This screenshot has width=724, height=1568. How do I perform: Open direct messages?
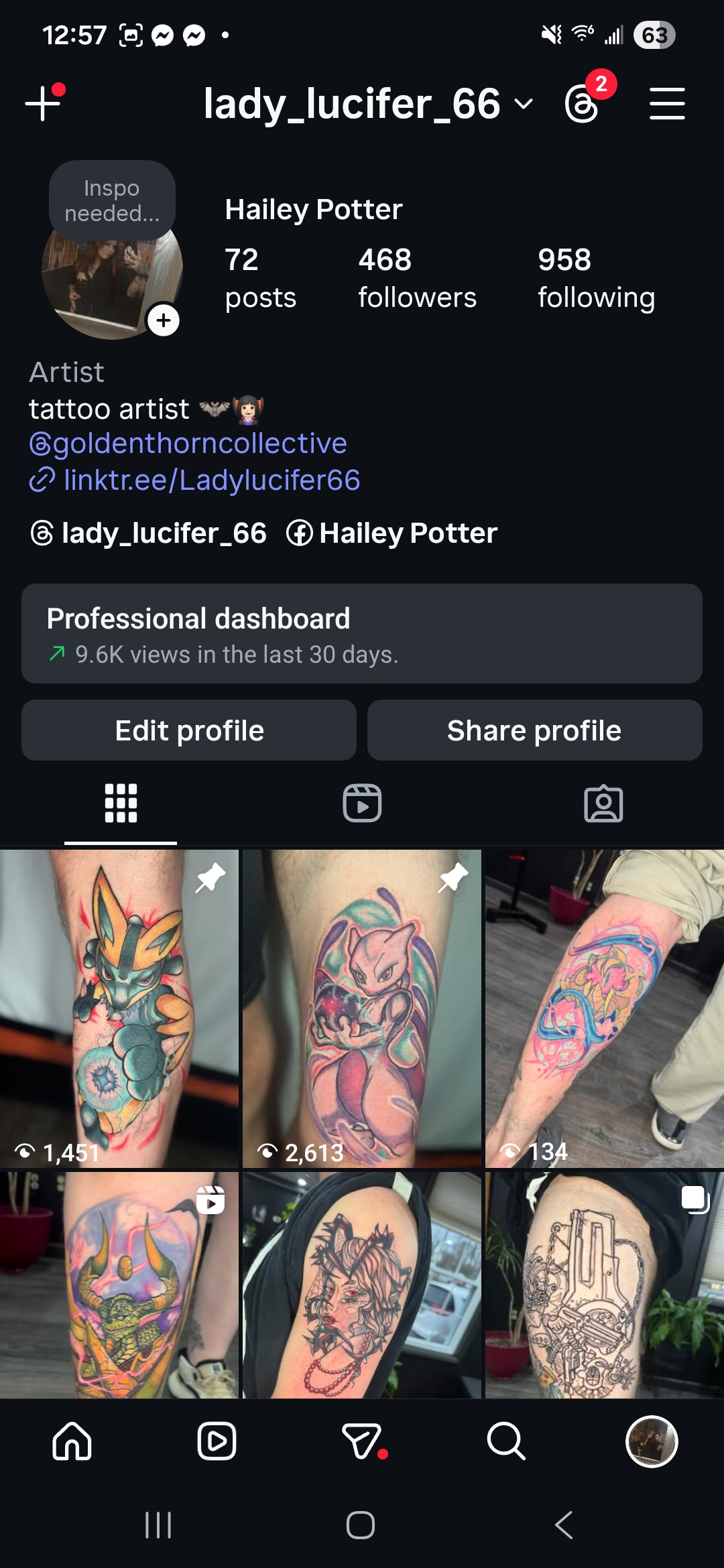362,1441
